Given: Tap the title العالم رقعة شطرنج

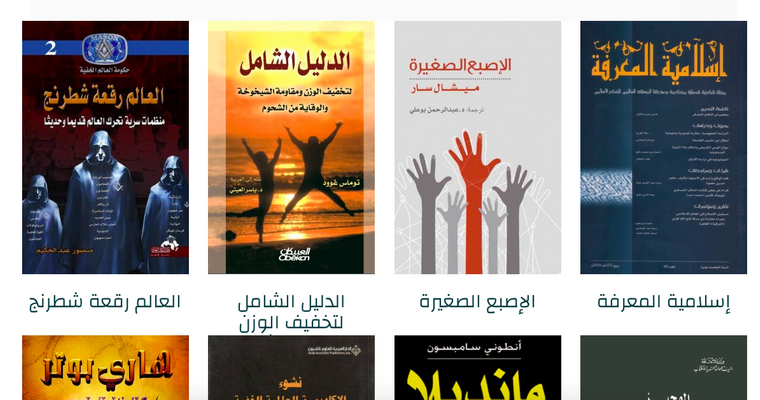Looking at the screenshot, I should pyautogui.click(x=105, y=302).
